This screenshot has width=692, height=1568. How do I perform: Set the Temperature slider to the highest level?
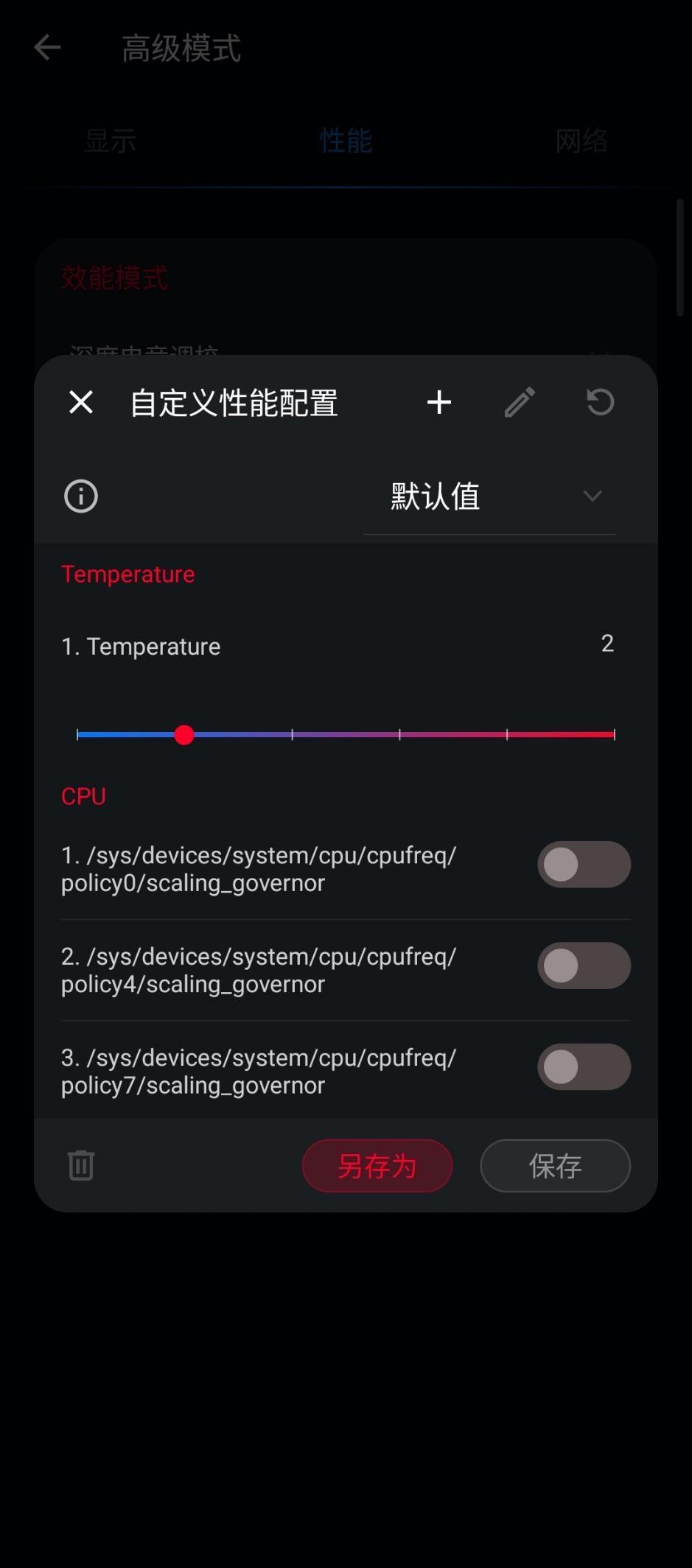tap(613, 734)
